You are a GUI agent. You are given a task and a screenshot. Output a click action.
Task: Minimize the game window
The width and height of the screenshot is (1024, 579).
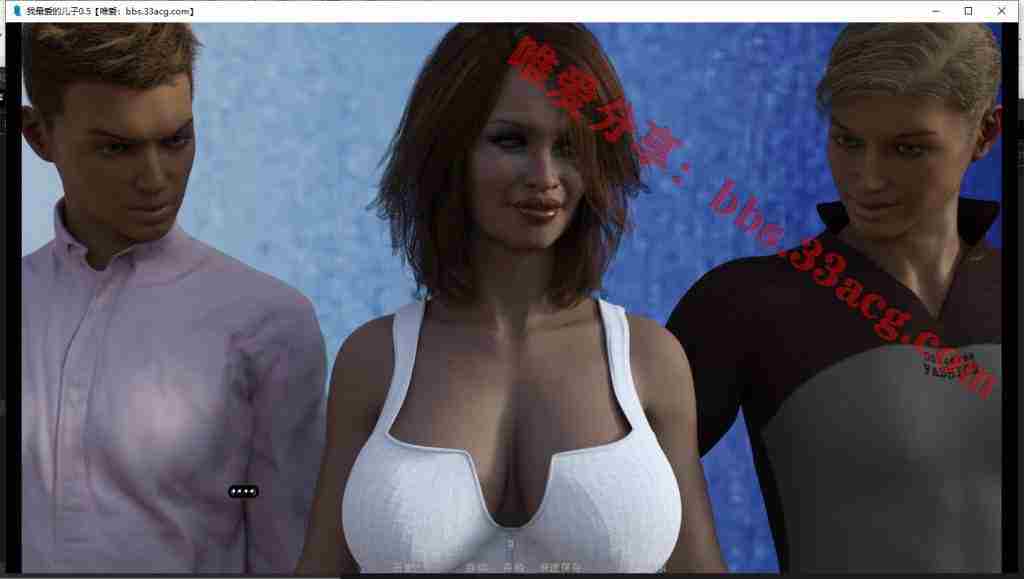937,11
